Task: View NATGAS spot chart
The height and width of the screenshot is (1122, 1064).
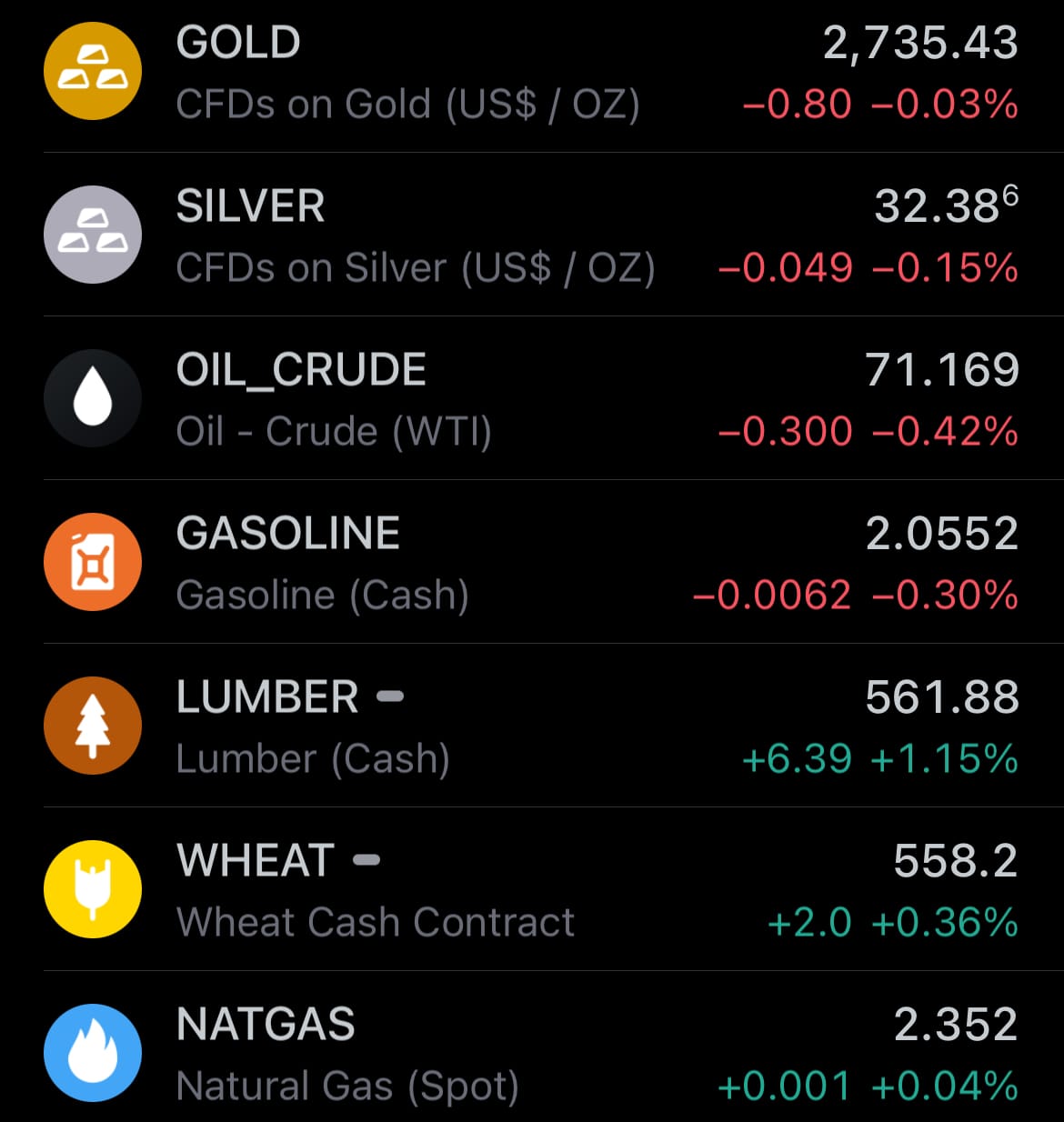Action: pos(532,1054)
